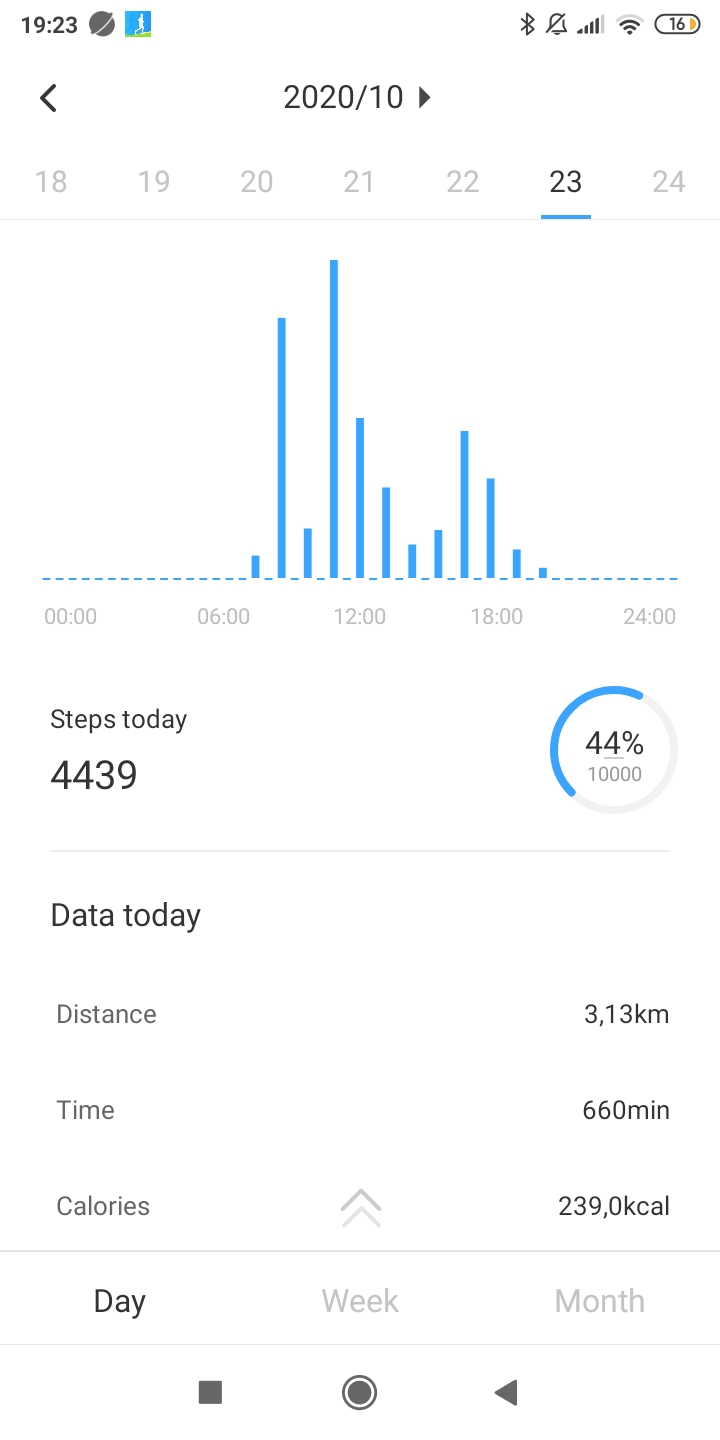The image size is (720, 1440).
Task: Select day 18 in the date strip
Action: (x=51, y=181)
